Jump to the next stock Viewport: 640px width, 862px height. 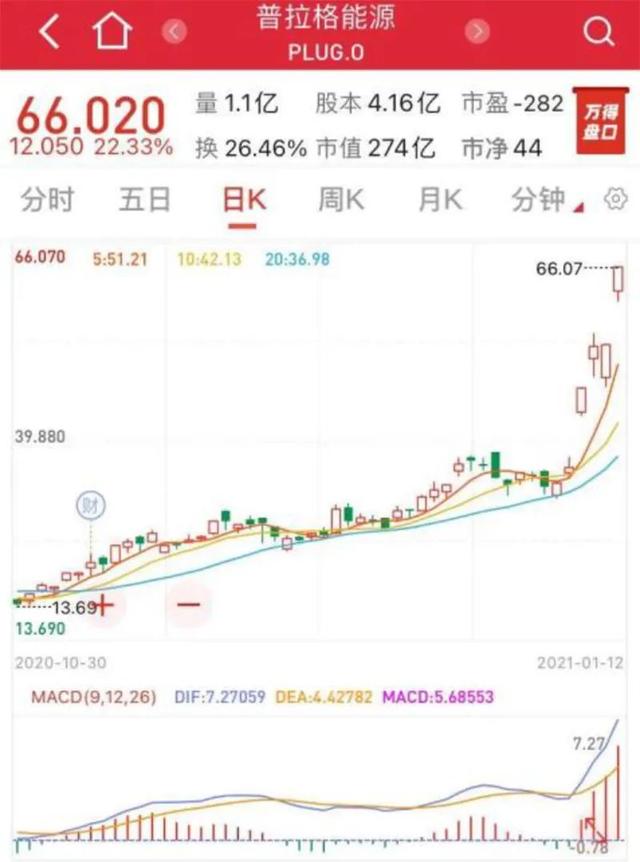coord(478,32)
